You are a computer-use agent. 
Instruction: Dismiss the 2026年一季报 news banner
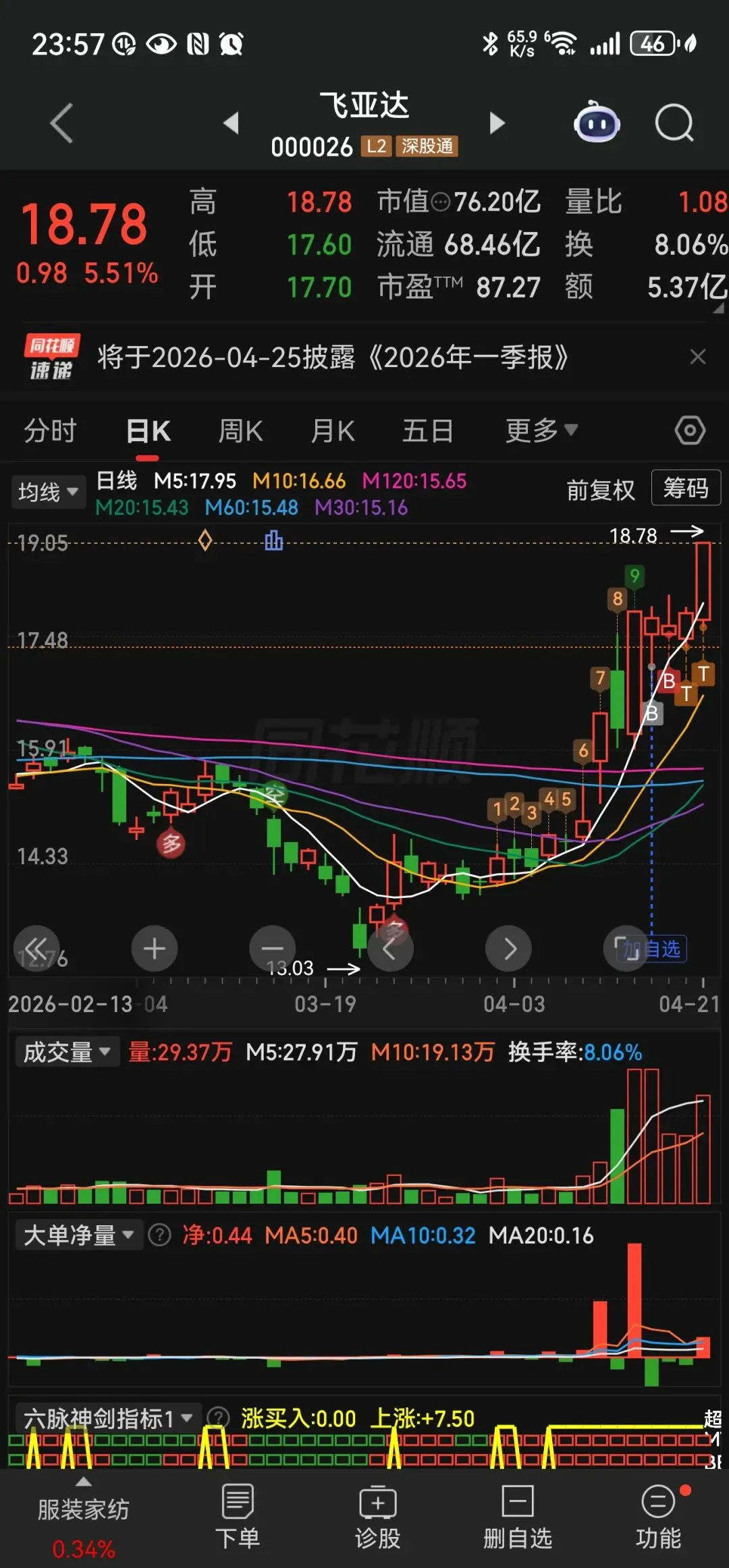(x=698, y=357)
